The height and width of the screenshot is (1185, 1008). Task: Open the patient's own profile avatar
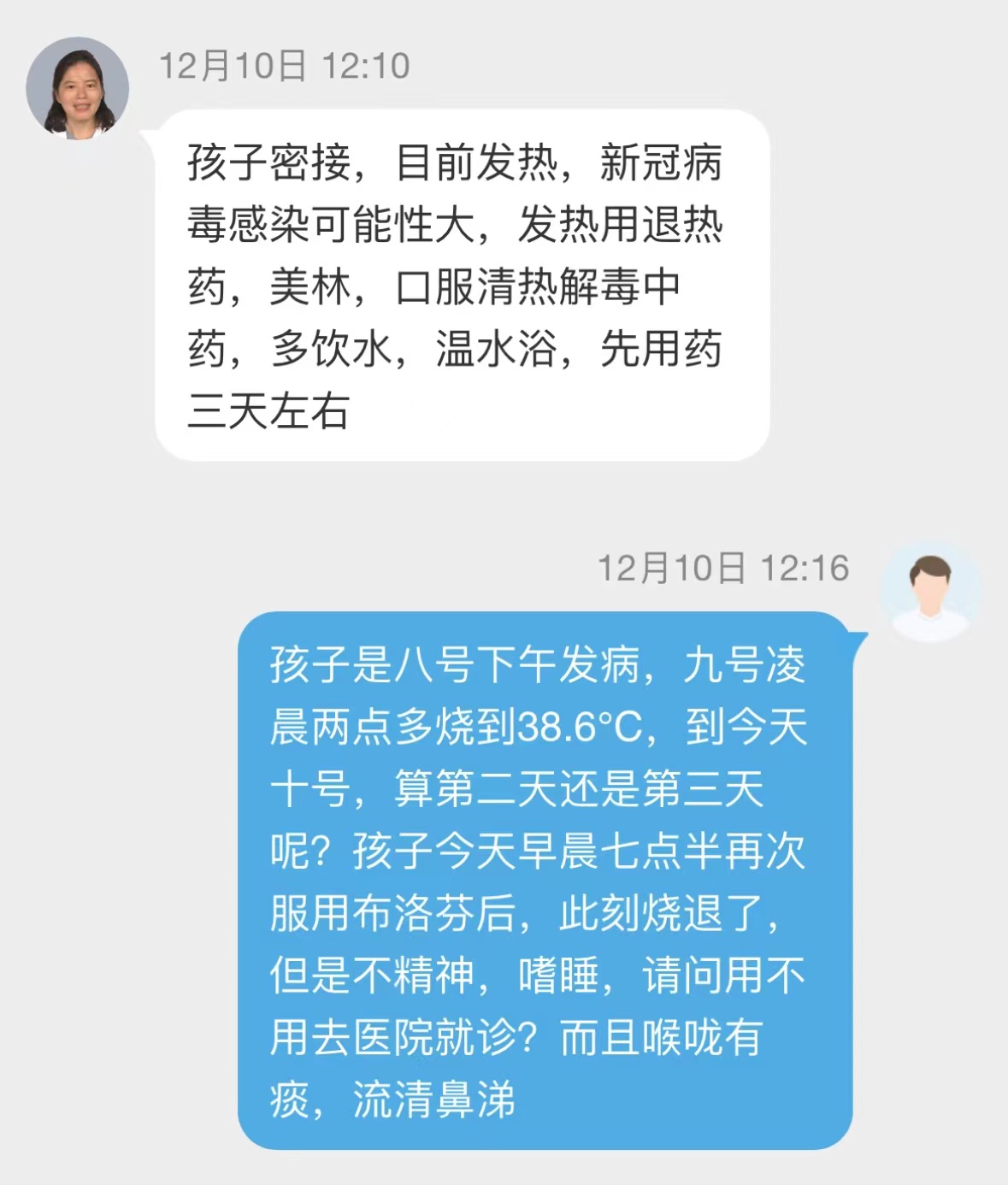[x=930, y=592]
